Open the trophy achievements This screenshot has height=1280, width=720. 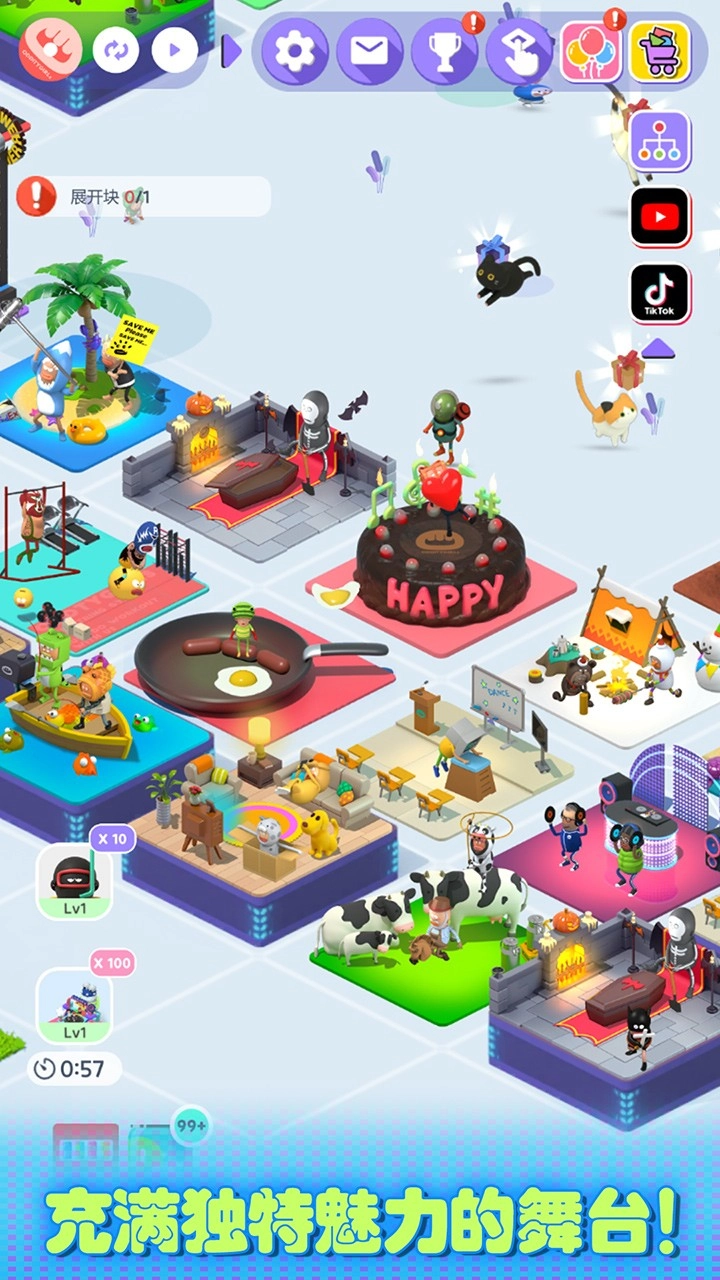(x=444, y=50)
